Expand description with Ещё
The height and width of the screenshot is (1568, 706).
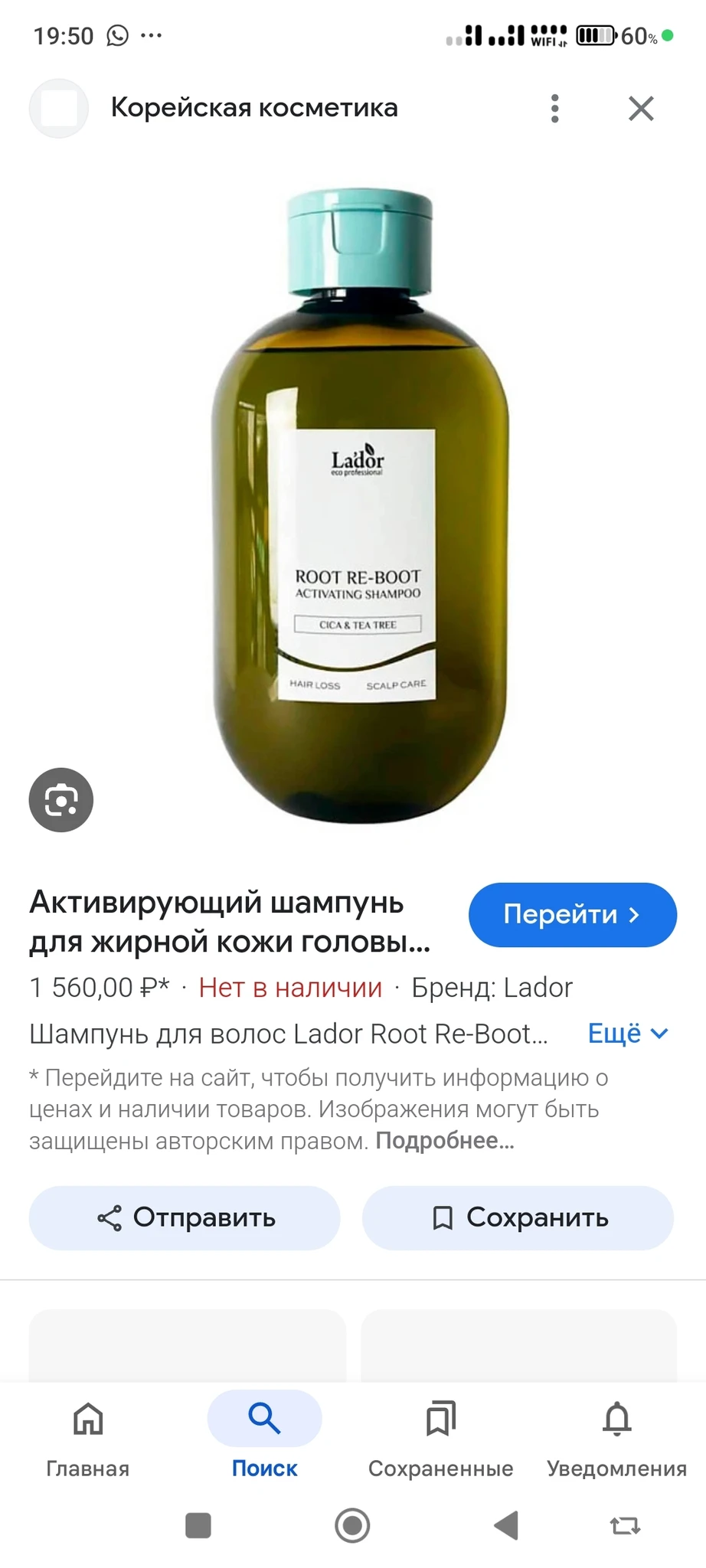(627, 1034)
